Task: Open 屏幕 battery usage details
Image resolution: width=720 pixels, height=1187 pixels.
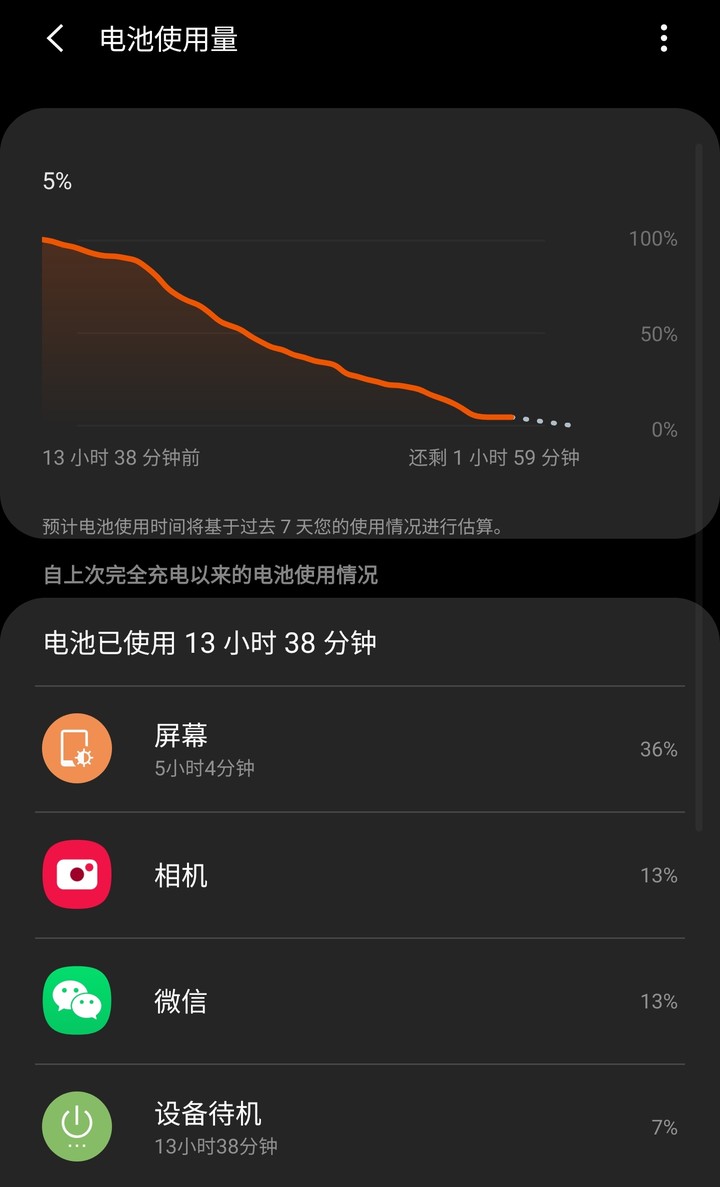Action: tap(360, 750)
